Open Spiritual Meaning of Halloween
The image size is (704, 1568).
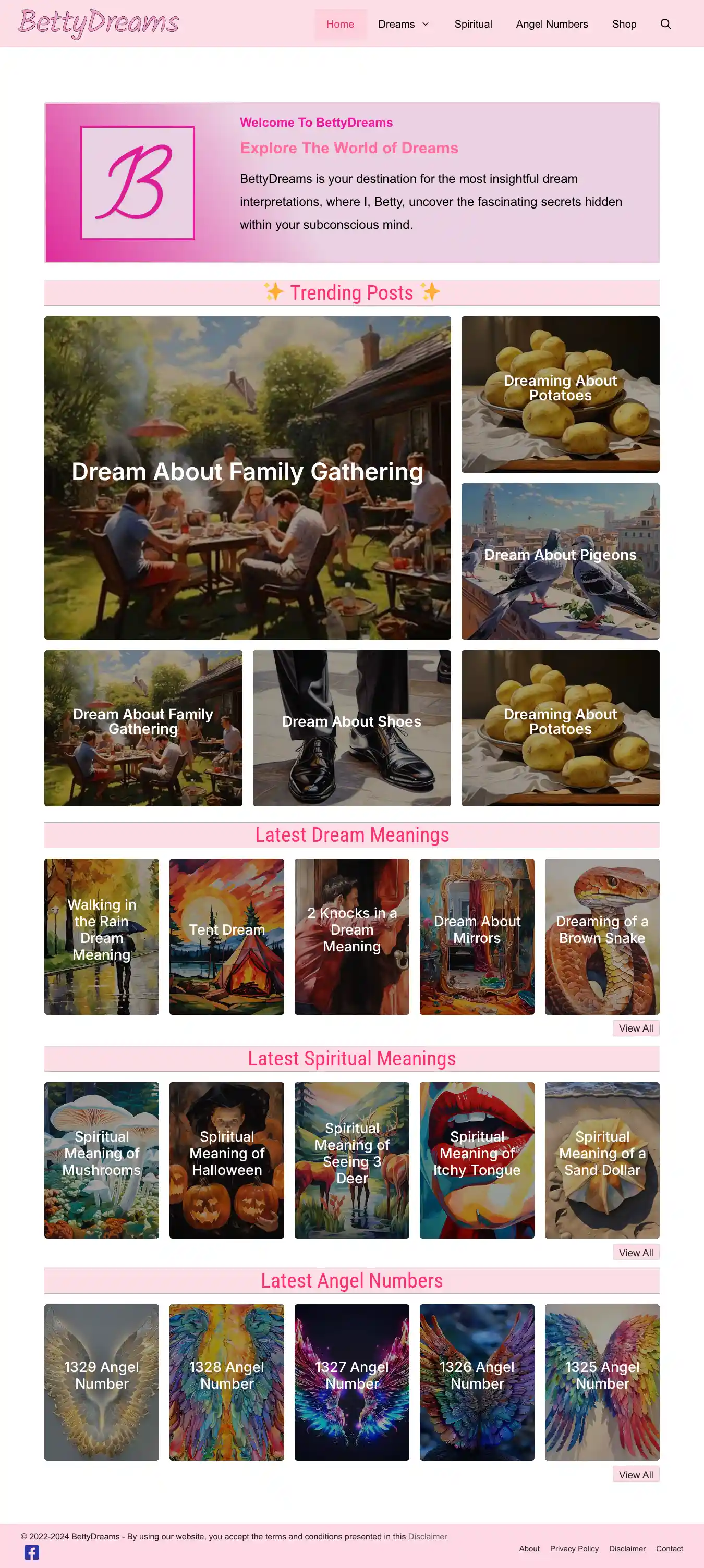[x=226, y=1159]
